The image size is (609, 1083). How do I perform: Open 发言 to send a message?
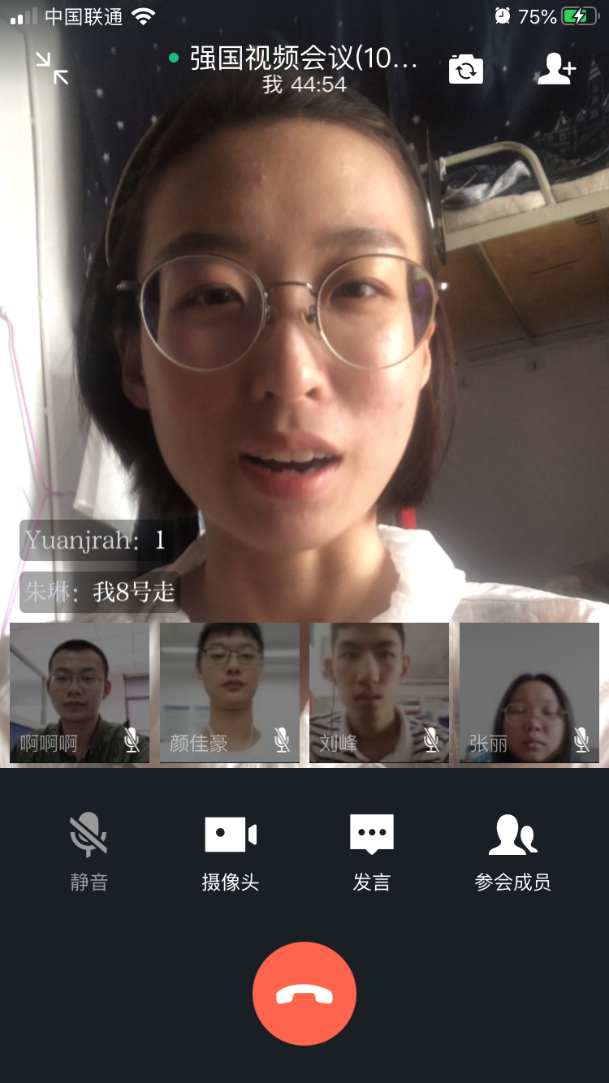click(x=372, y=850)
